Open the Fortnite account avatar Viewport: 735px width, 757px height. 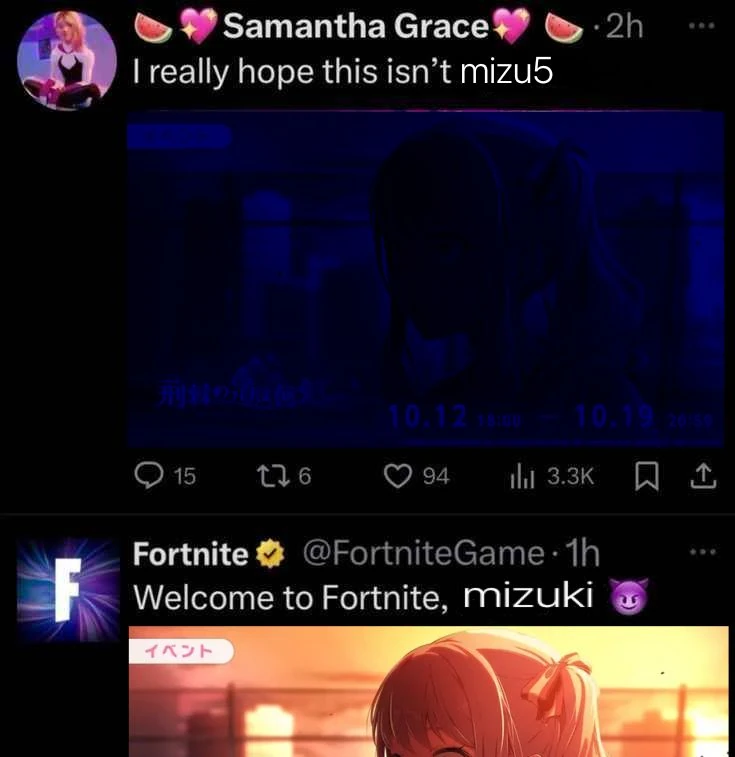67,590
